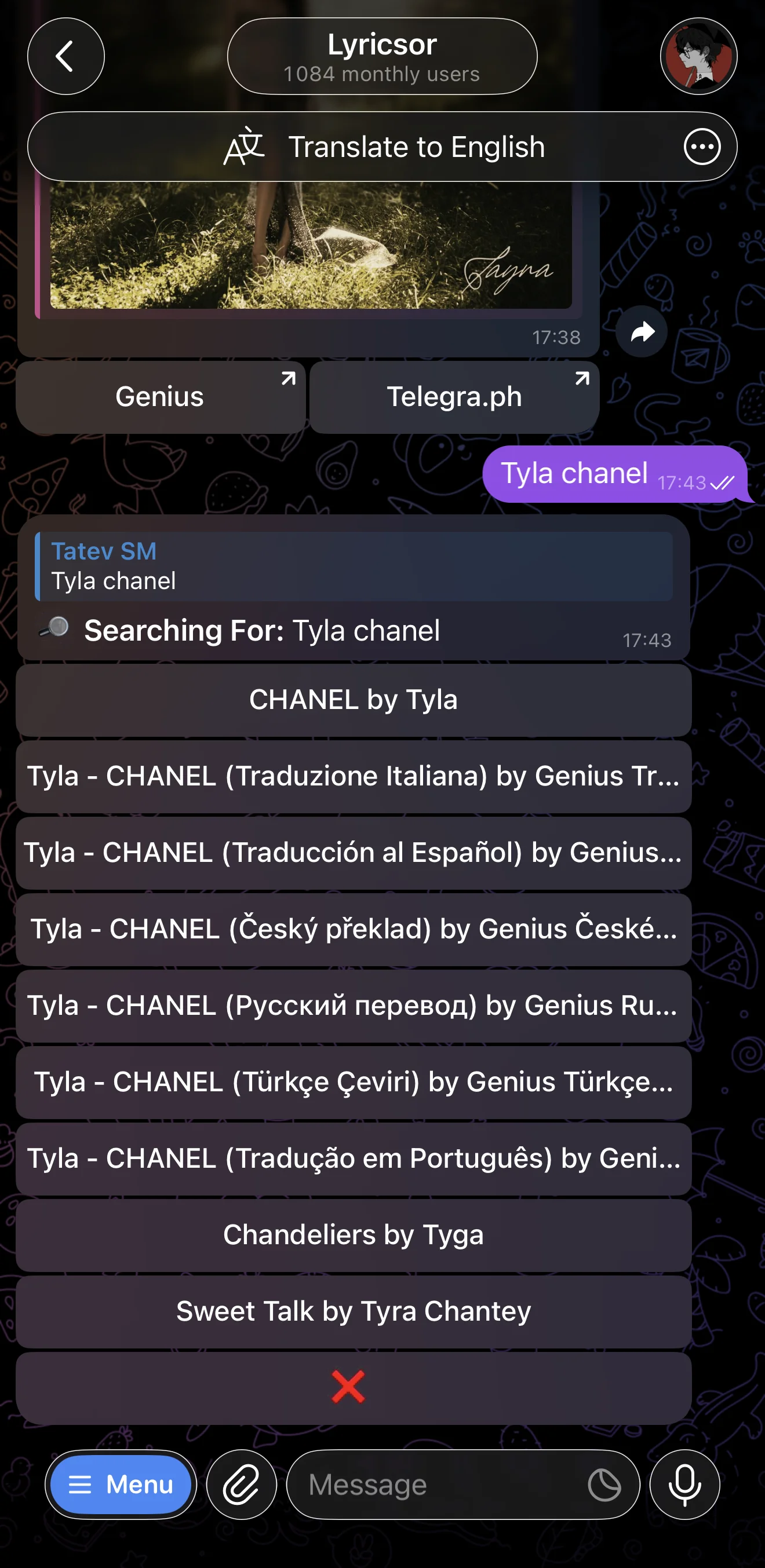Go back to the chat list
Screen dimensions: 765x1568
66,56
